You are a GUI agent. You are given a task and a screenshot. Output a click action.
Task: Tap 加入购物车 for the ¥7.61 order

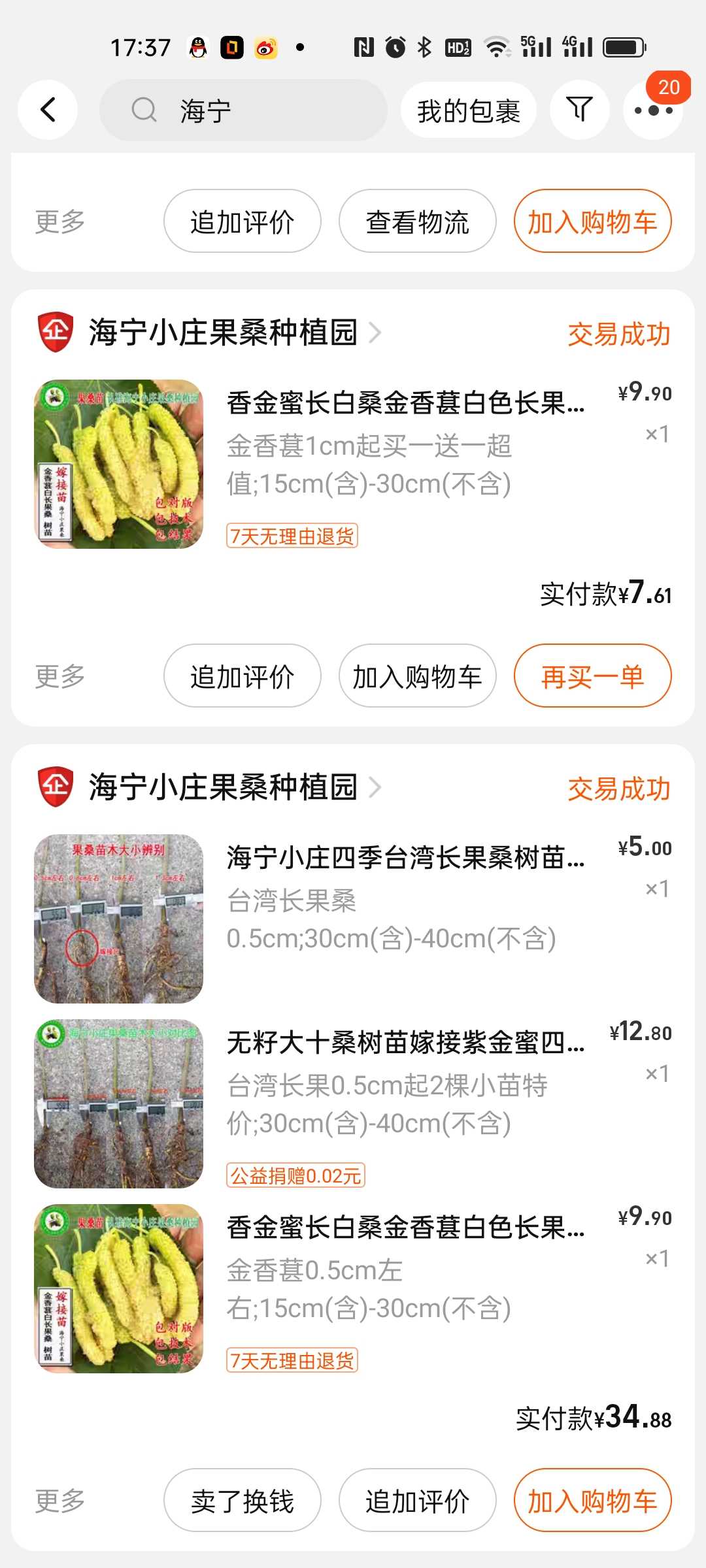[x=417, y=676]
